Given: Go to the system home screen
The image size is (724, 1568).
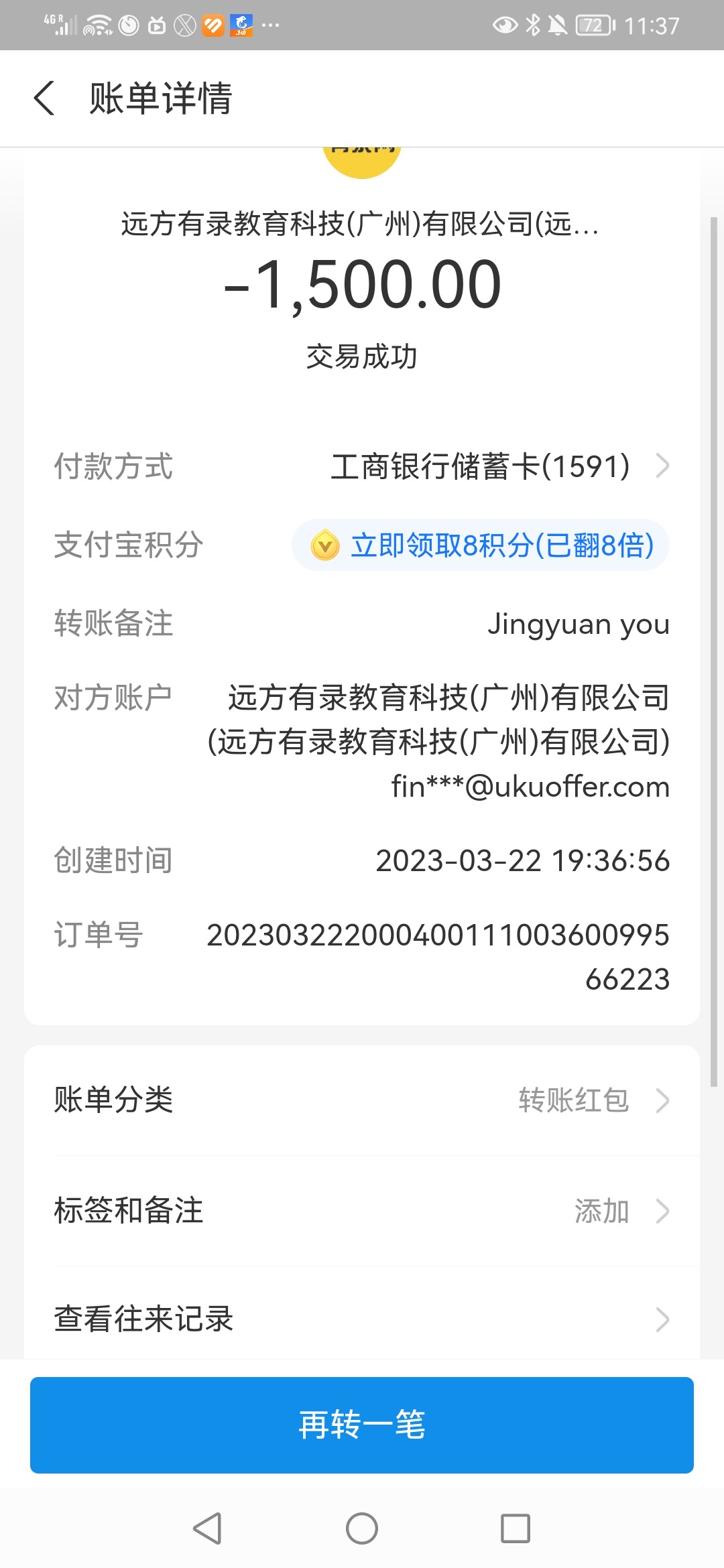Looking at the screenshot, I should pos(362,1528).
